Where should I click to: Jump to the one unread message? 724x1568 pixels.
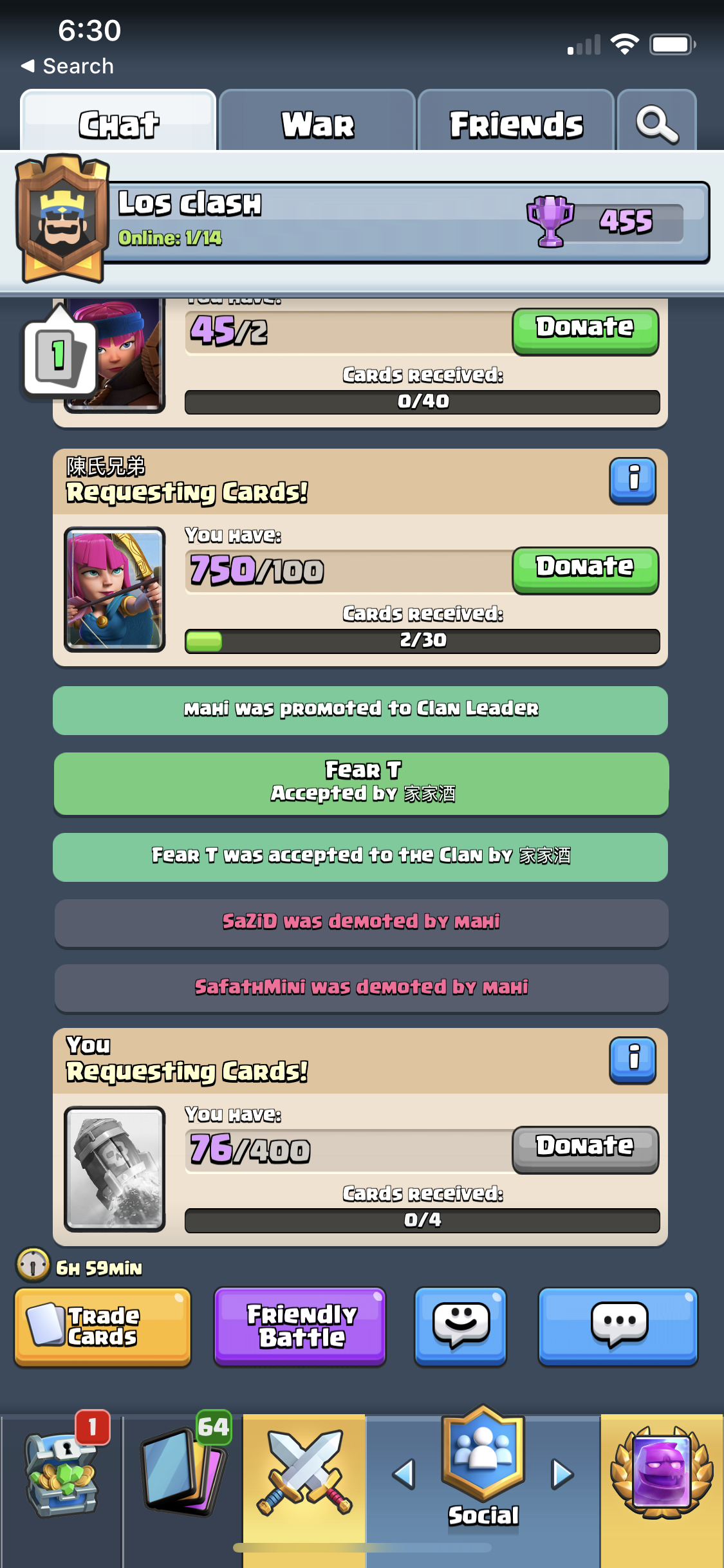pos(58,355)
